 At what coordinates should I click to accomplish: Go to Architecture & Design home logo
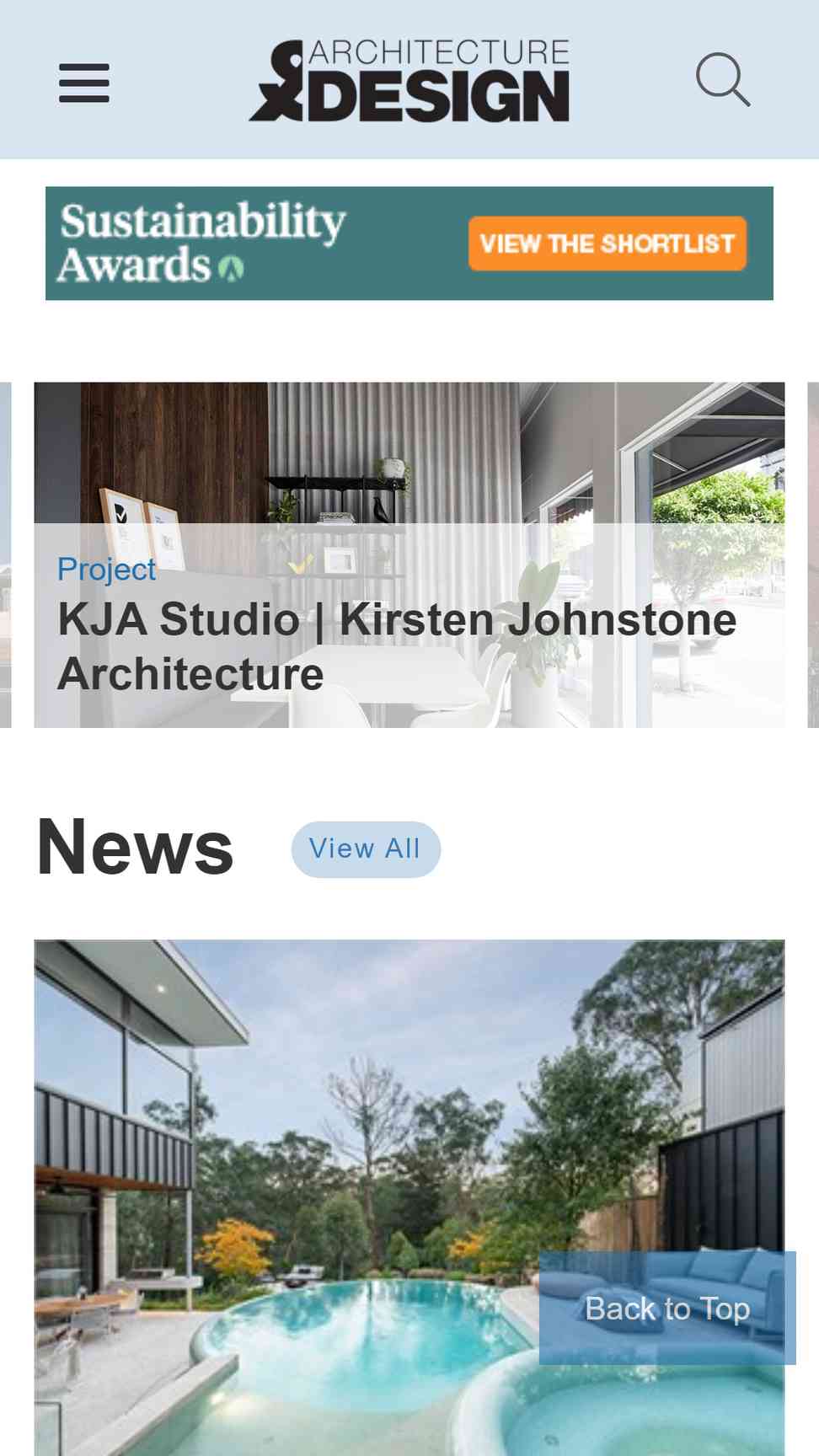(x=409, y=81)
